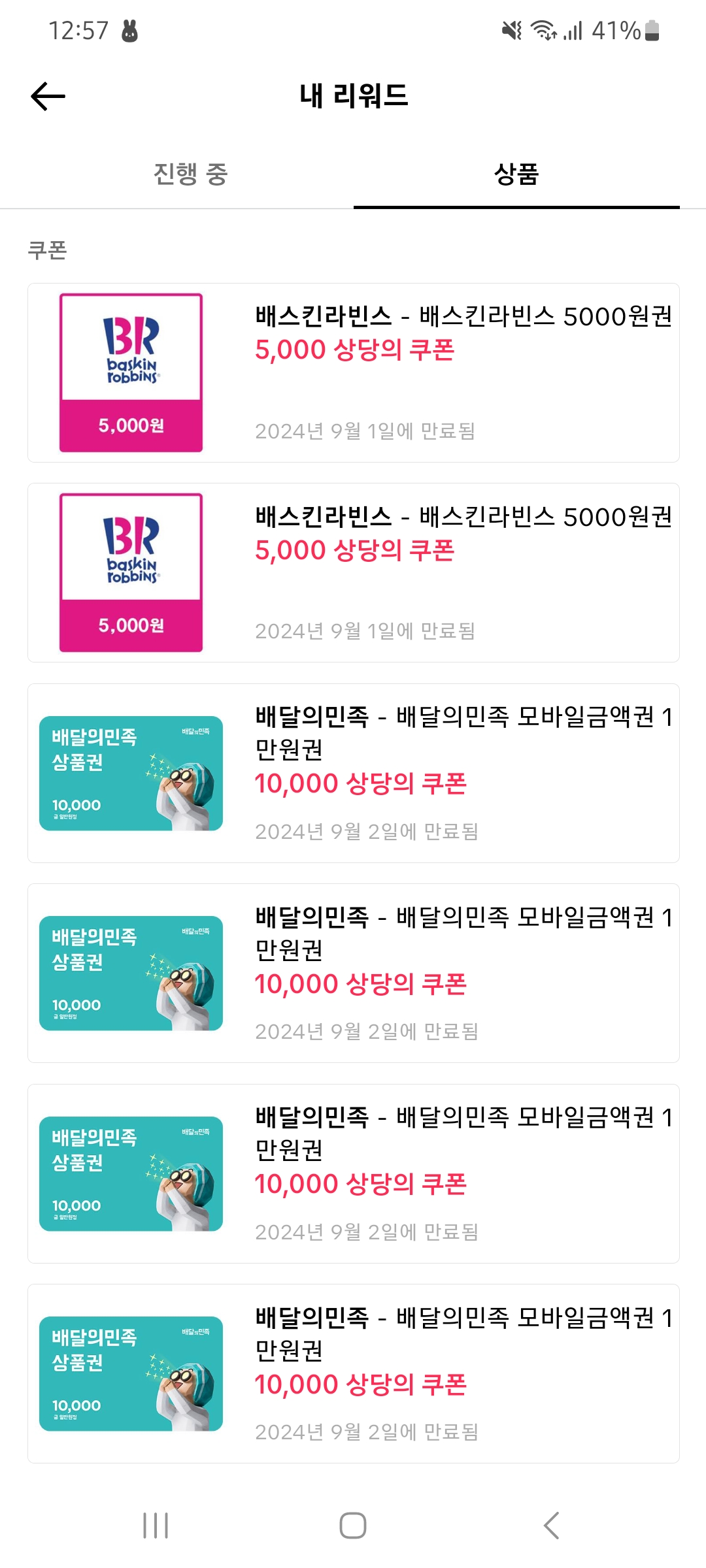Image resolution: width=706 pixels, height=1568 pixels.
Task: Switch to the 진행 중 tab
Action: point(190,174)
